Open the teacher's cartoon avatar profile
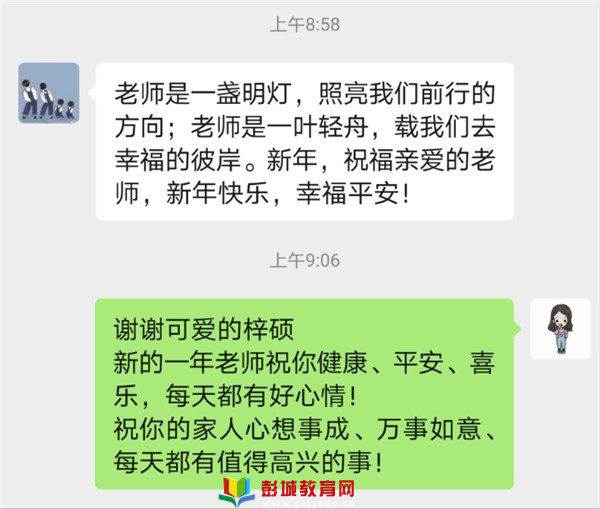Screen dimensions: 600x509 pyautogui.click(x=559, y=329)
